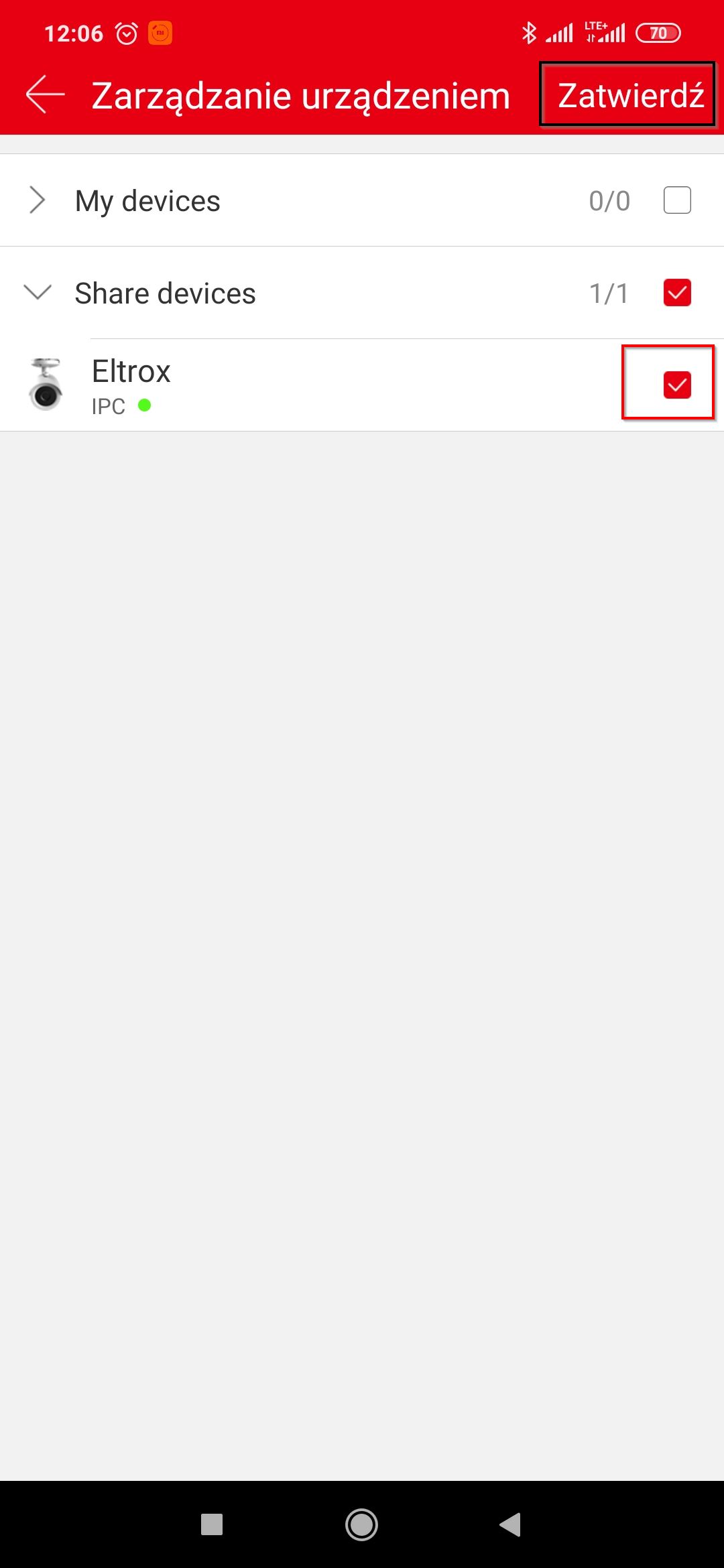Open the recent apps view
The image size is (724, 1568).
pyautogui.click(x=212, y=1524)
